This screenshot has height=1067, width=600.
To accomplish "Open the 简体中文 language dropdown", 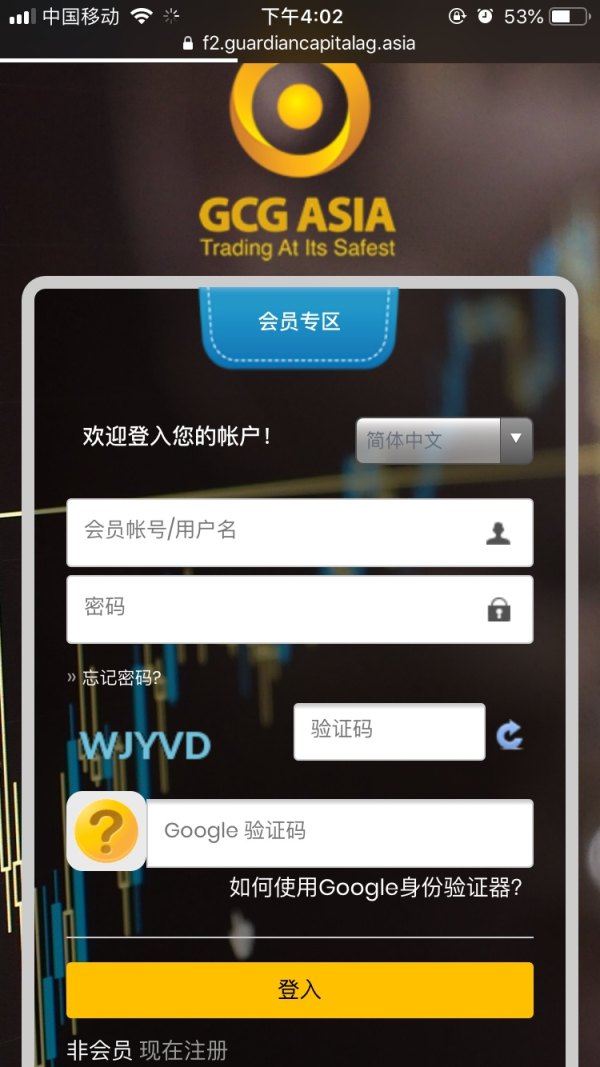I will 444,440.
